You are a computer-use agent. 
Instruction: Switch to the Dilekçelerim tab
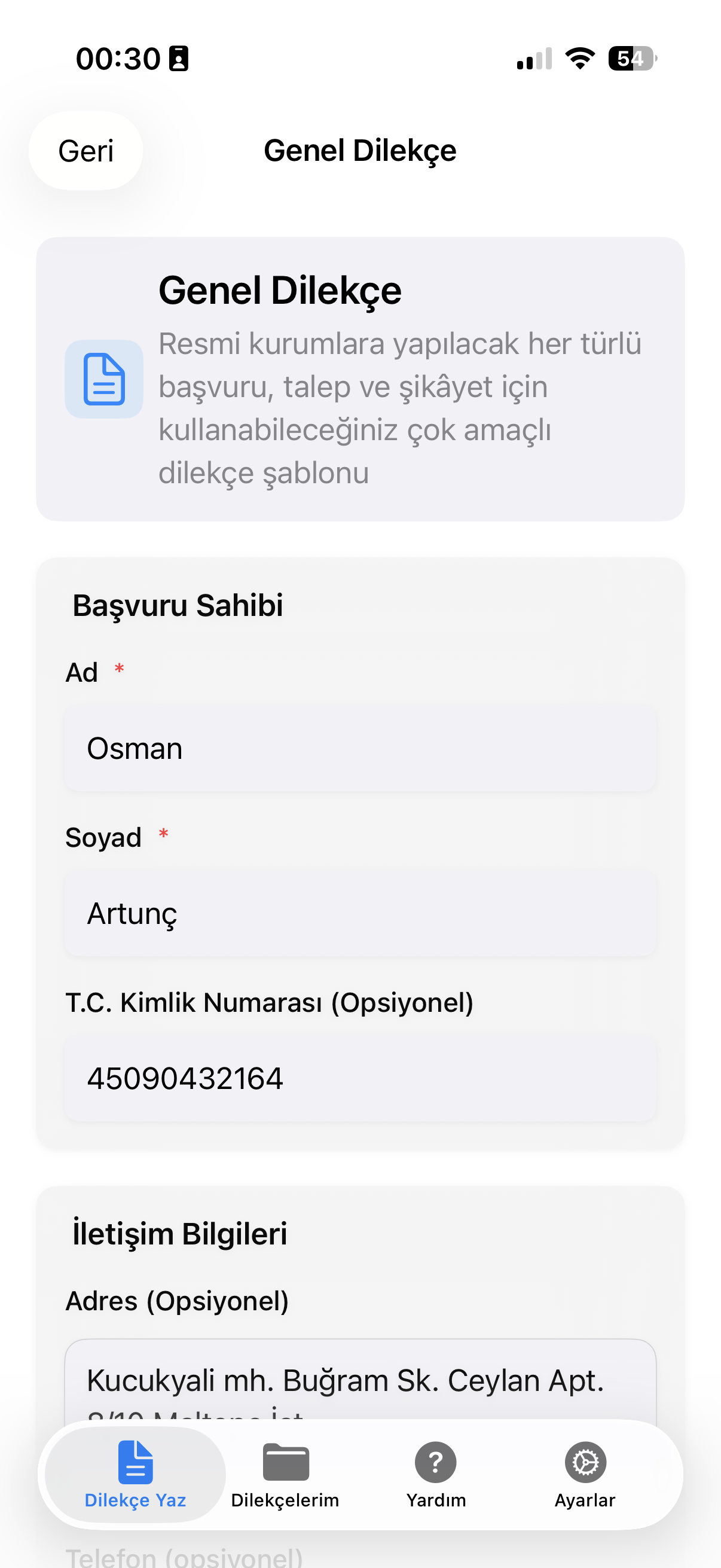[286, 1500]
